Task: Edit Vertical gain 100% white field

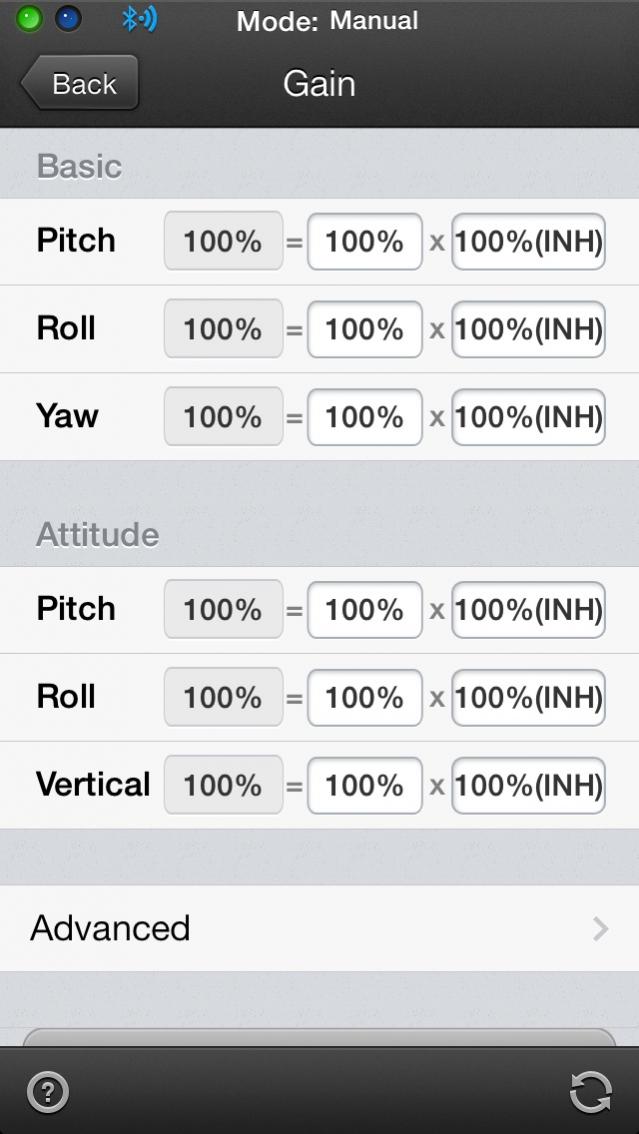Action: pyautogui.click(x=364, y=786)
